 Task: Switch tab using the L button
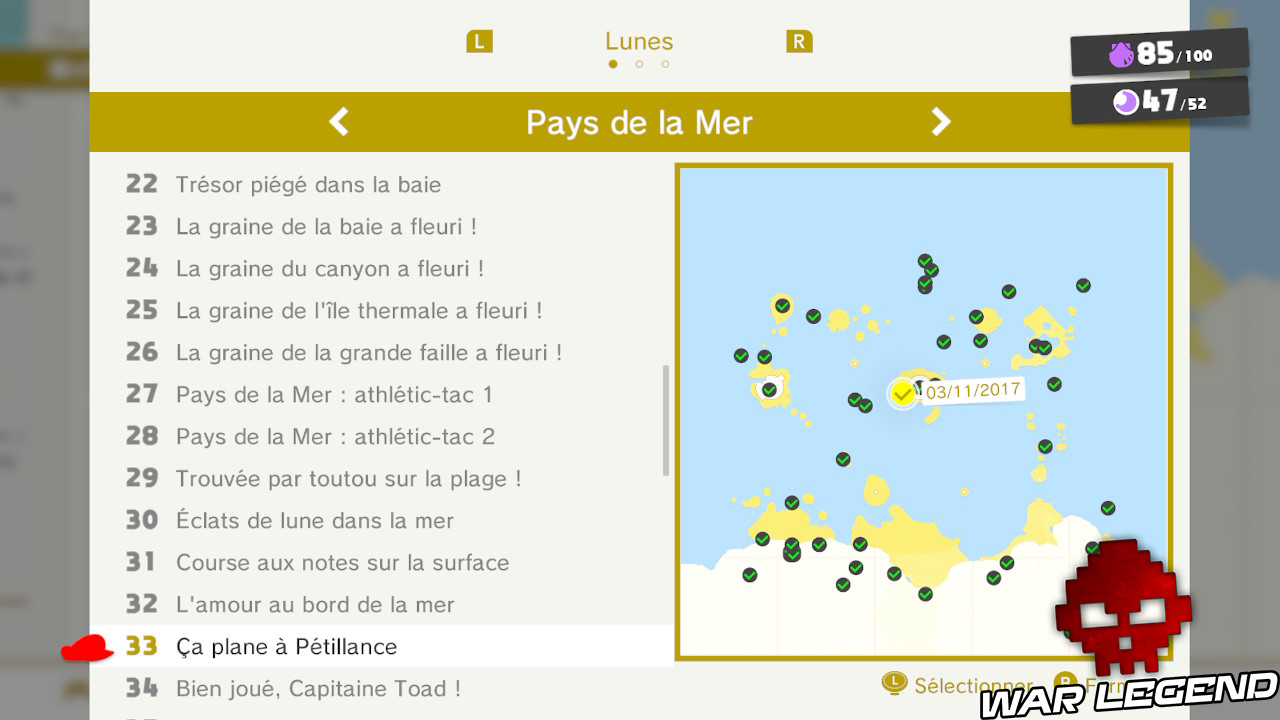point(480,42)
